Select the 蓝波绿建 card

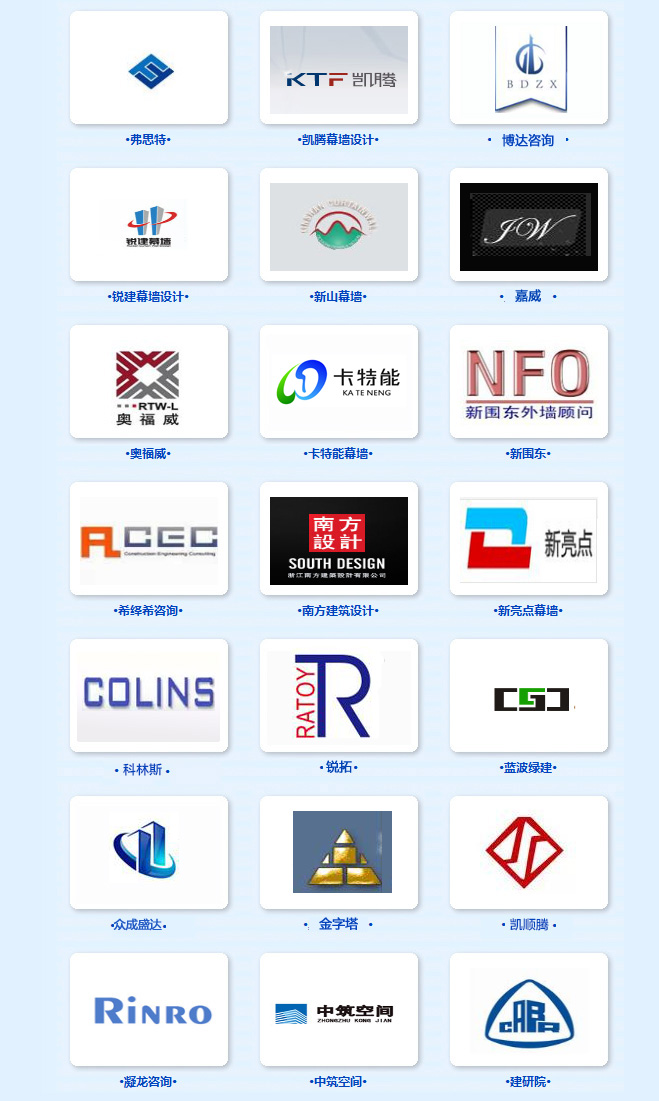[x=529, y=696]
